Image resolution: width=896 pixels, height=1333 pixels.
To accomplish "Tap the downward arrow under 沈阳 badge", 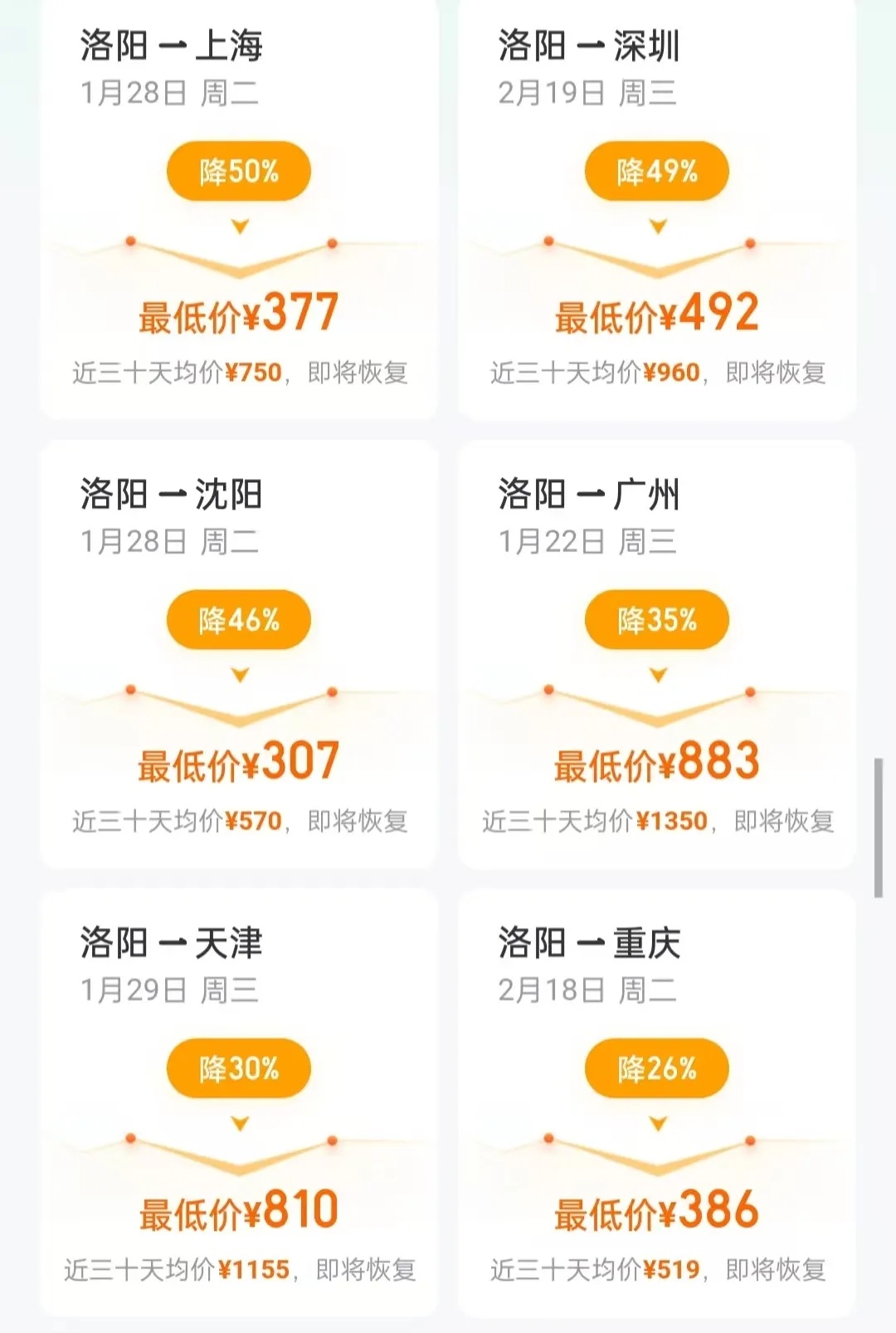I will pos(241,674).
